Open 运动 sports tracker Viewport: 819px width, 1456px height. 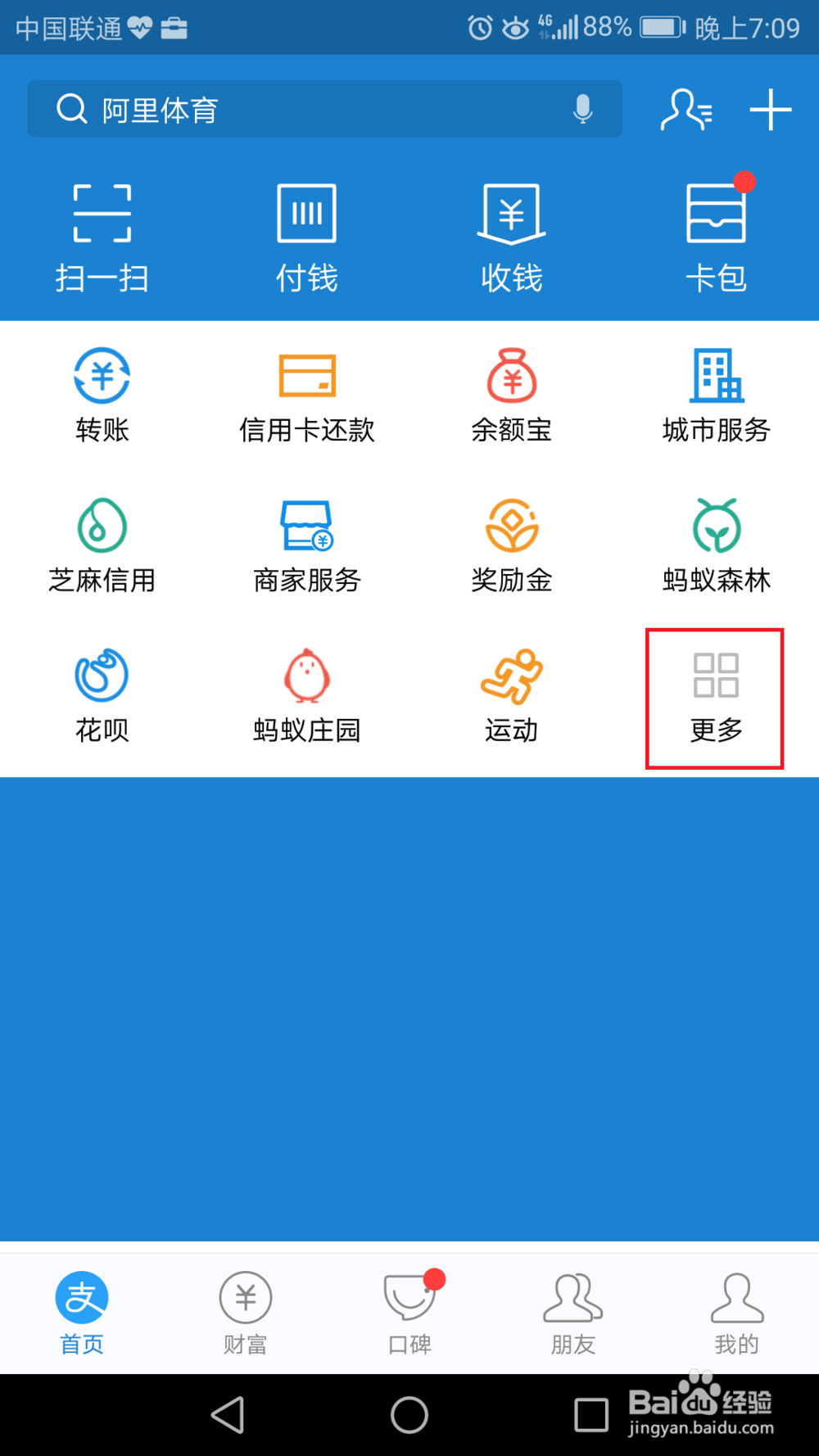pyautogui.click(x=511, y=692)
